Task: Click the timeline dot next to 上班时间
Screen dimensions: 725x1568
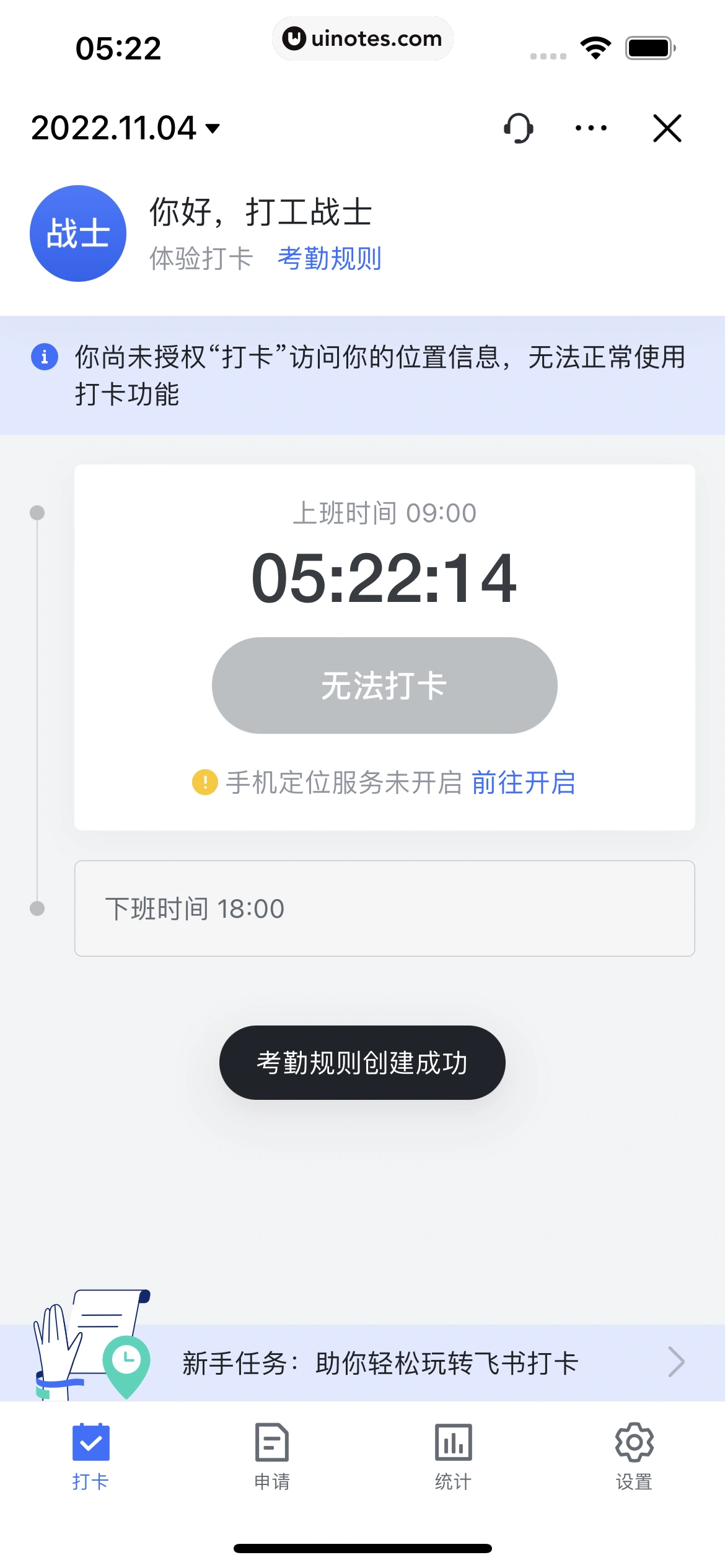Action: [x=37, y=511]
